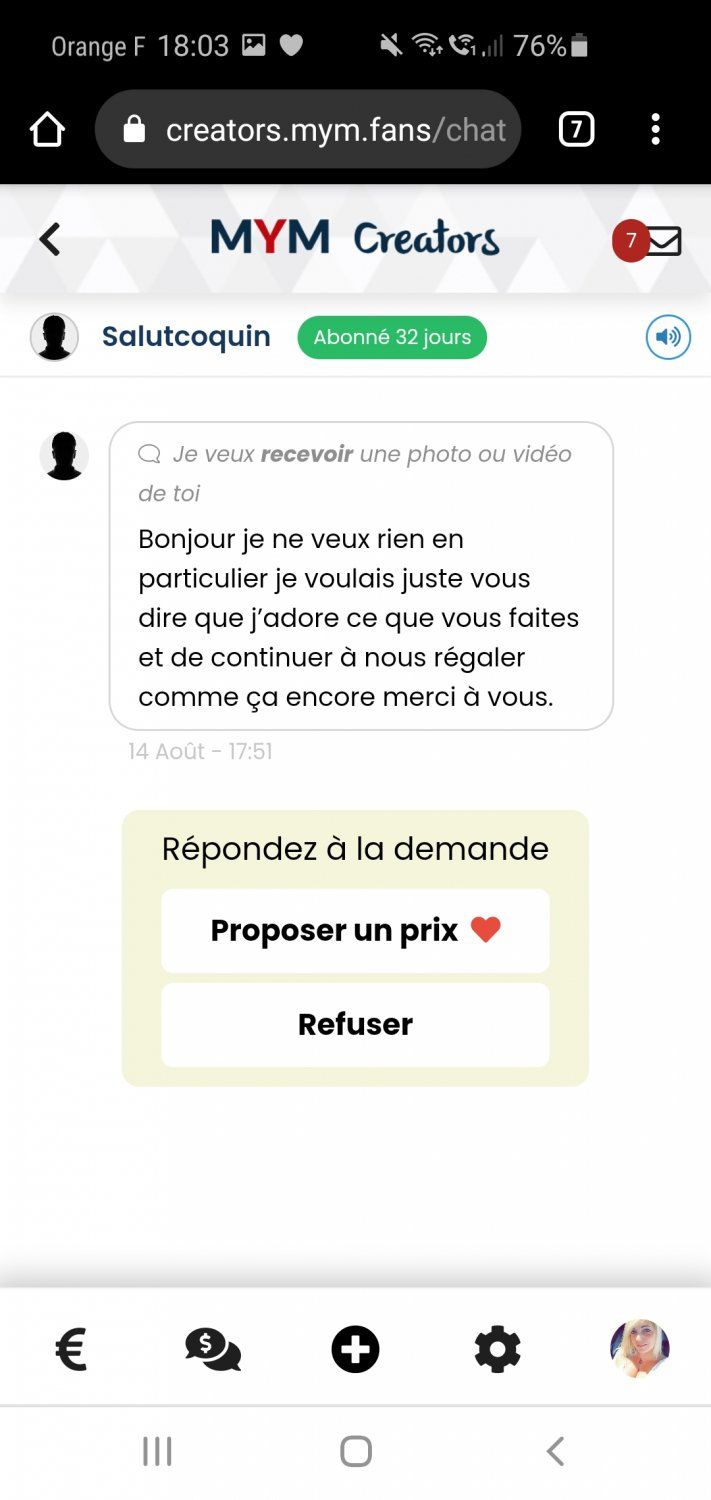This screenshot has height=1500, width=711.
Task: Tap the sound speaker icon
Action: (x=668, y=337)
